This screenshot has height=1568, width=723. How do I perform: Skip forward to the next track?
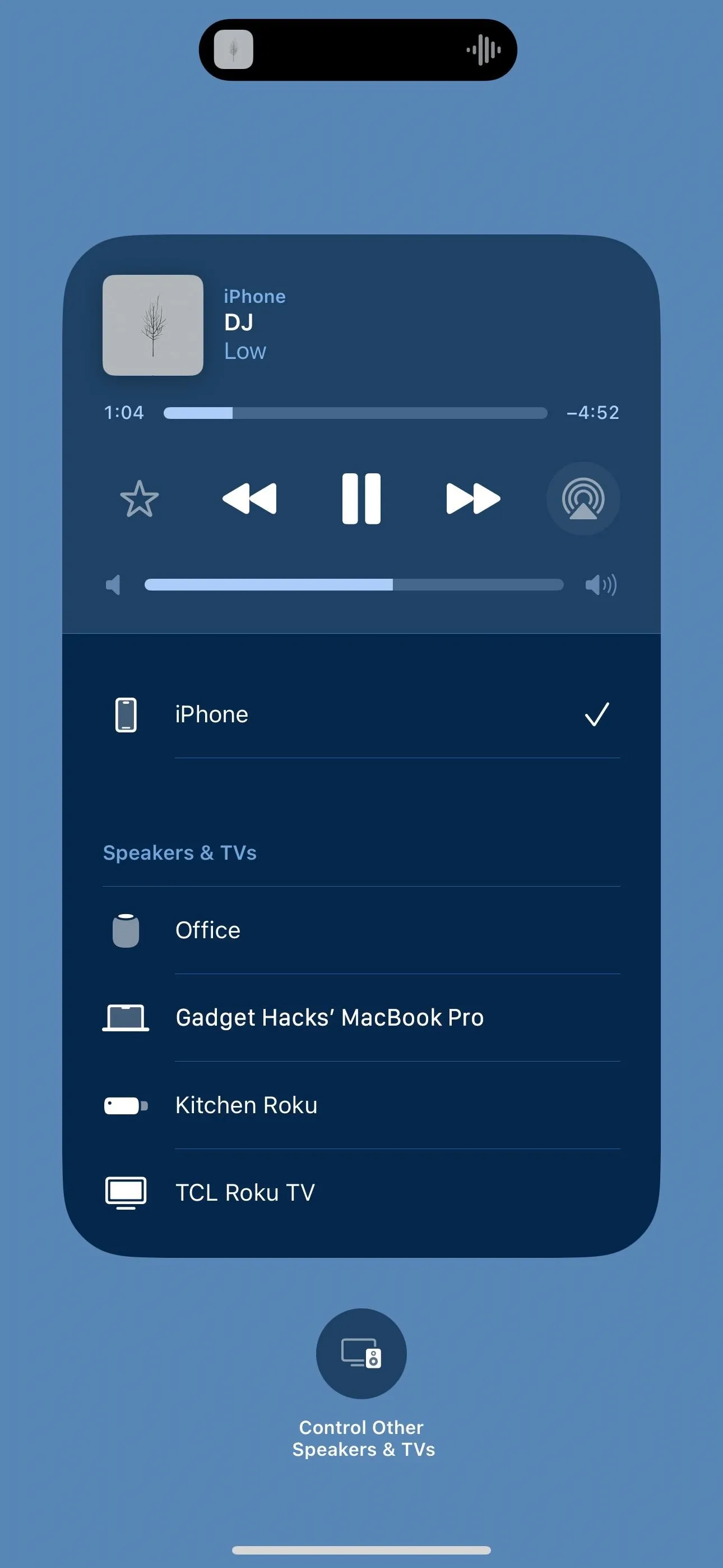(474, 499)
